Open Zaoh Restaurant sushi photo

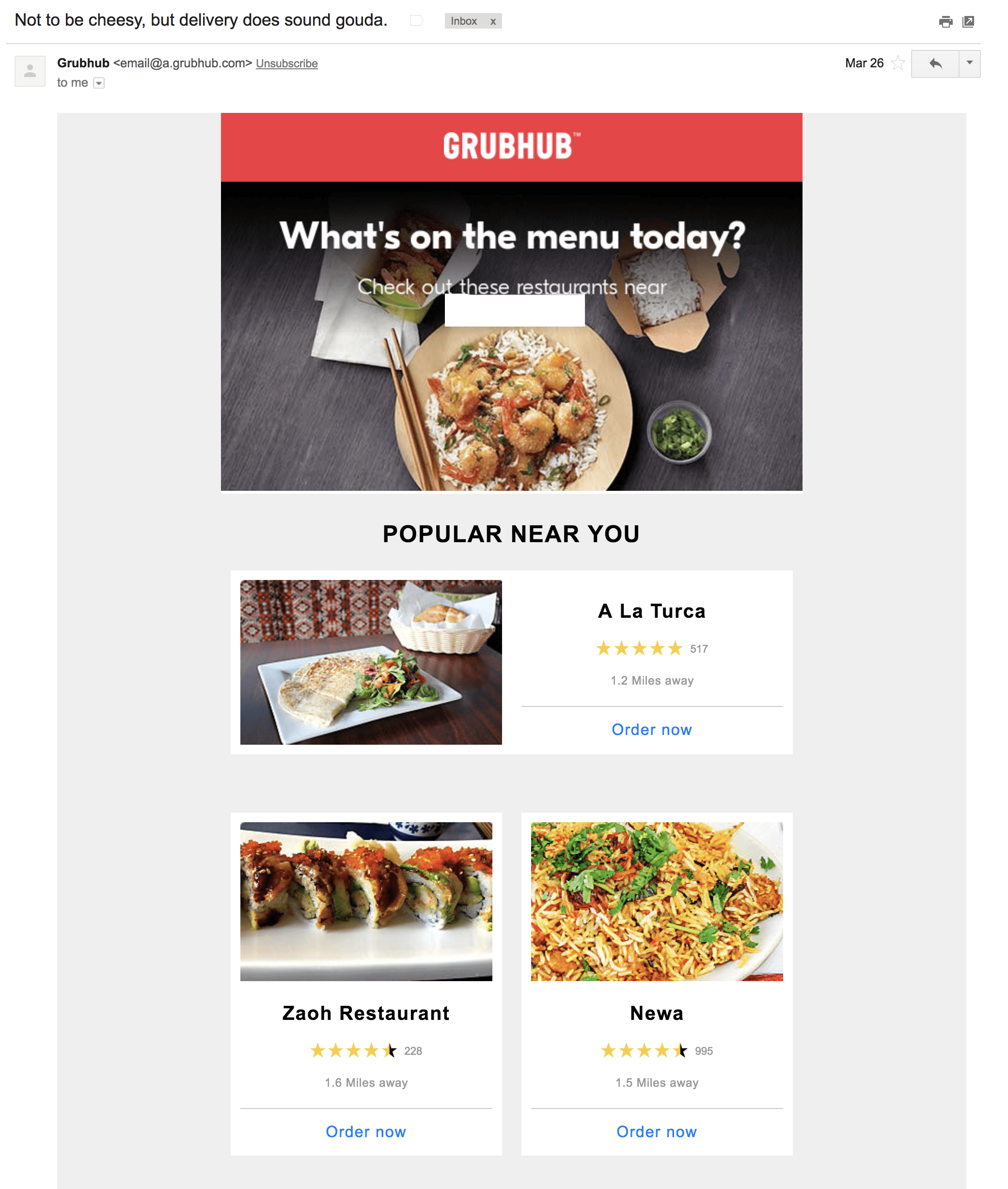point(366,901)
